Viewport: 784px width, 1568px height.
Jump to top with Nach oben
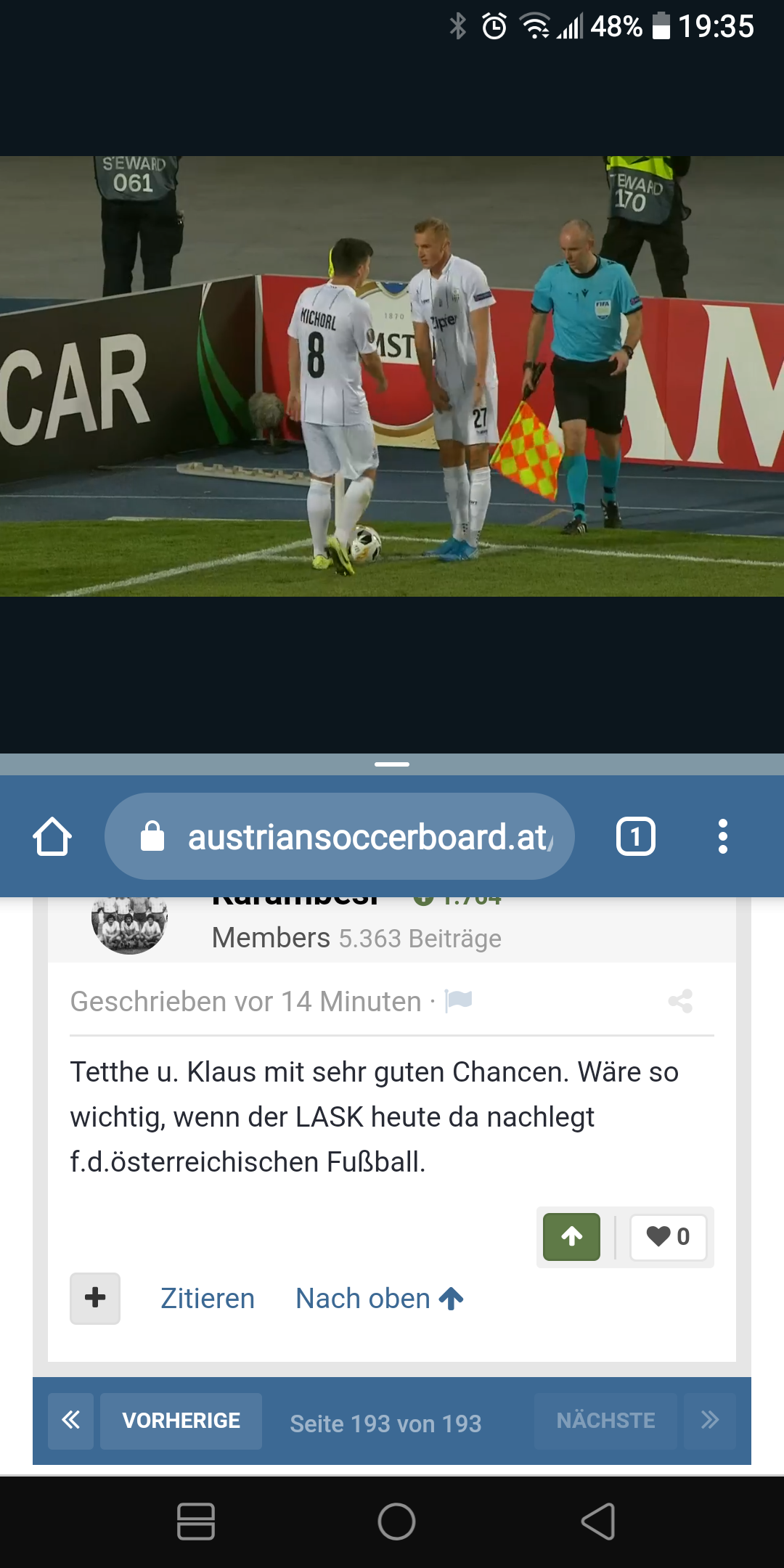pyautogui.click(x=380, y=1298)
